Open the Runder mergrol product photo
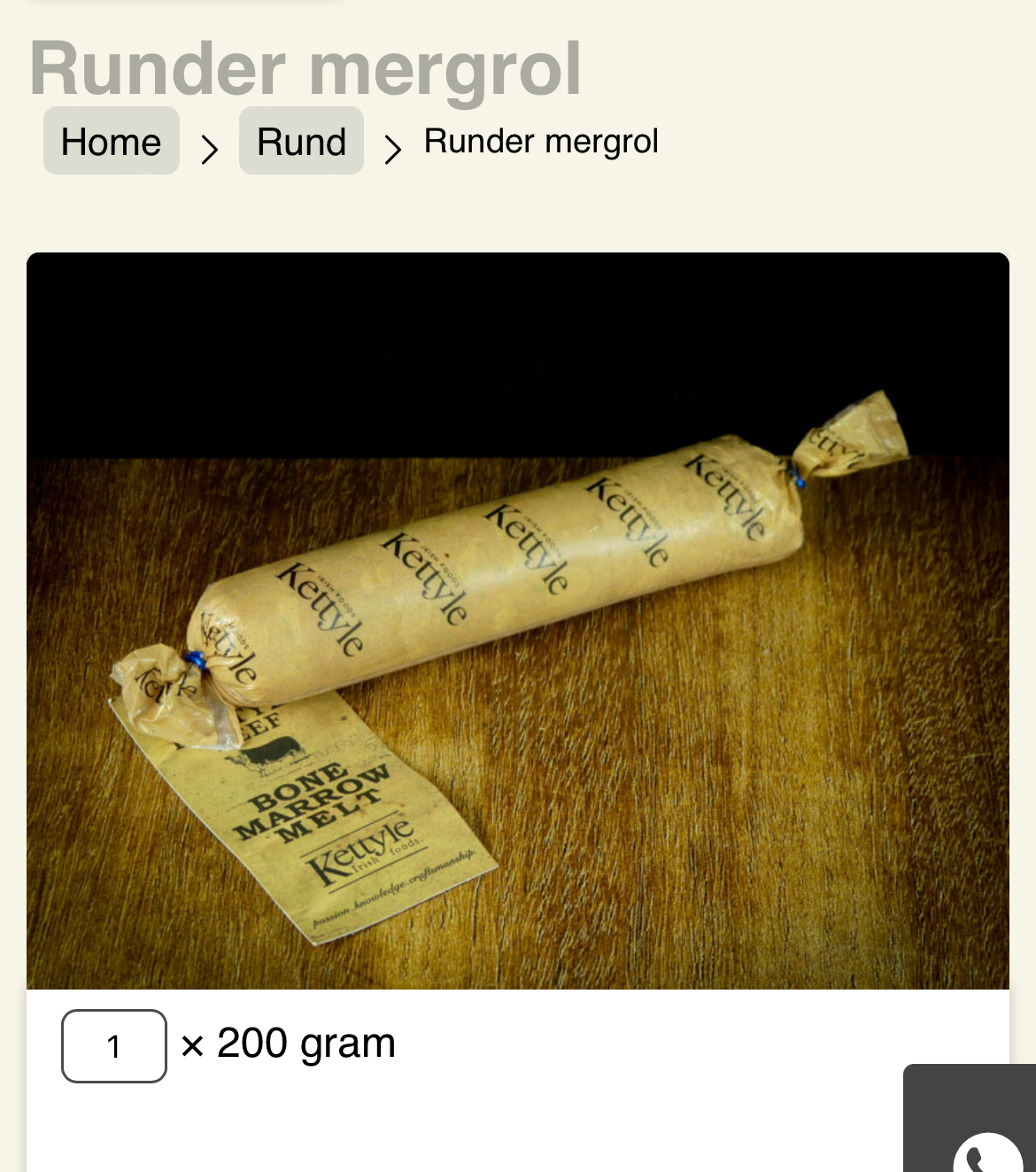 518,620
